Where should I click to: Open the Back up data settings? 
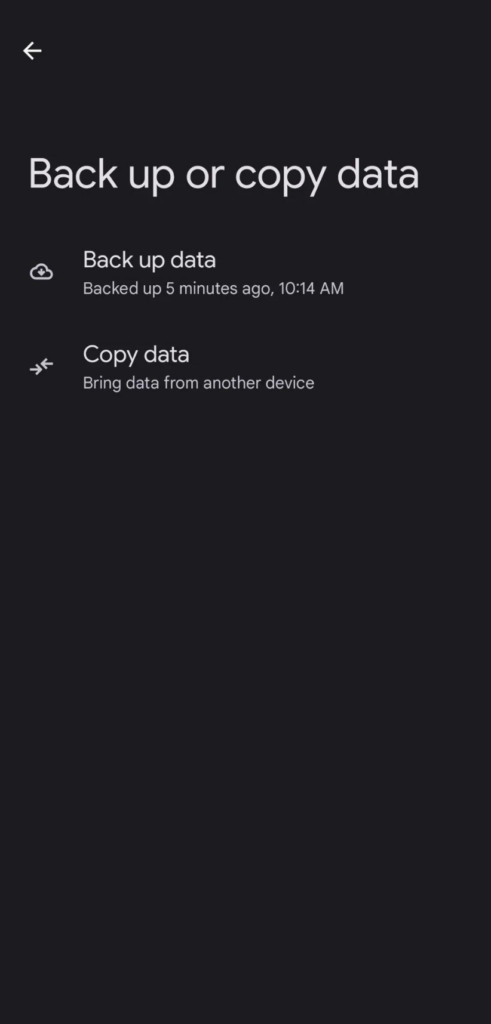(x=246, y=272)
